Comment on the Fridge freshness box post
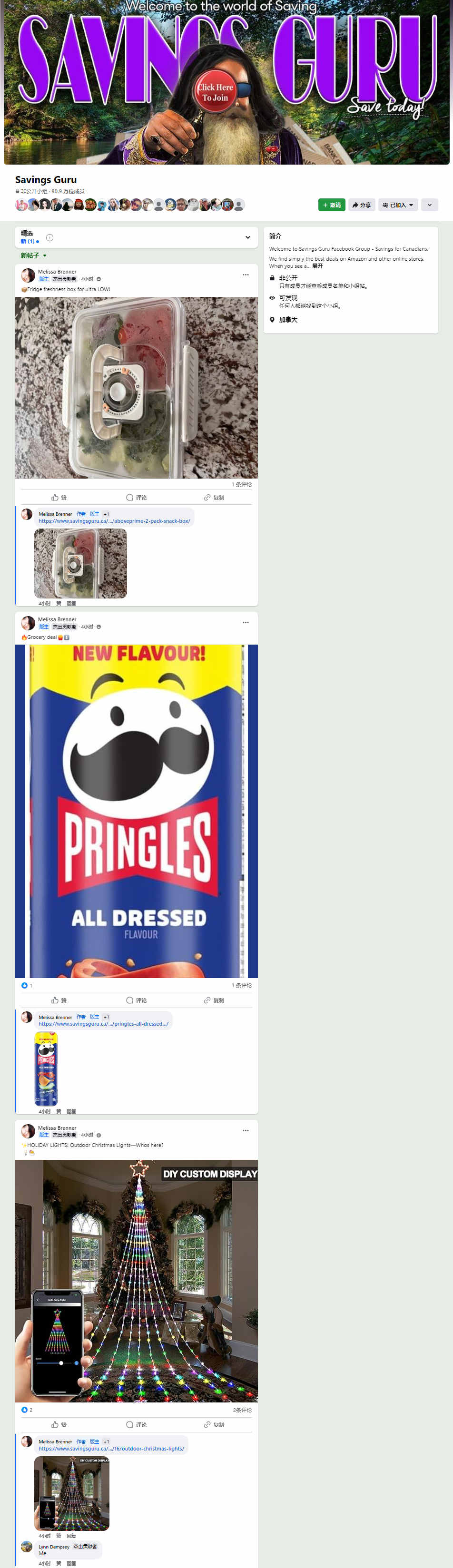Image resolution: width=453 pixels, height=1568 pixels. [137, 497]
